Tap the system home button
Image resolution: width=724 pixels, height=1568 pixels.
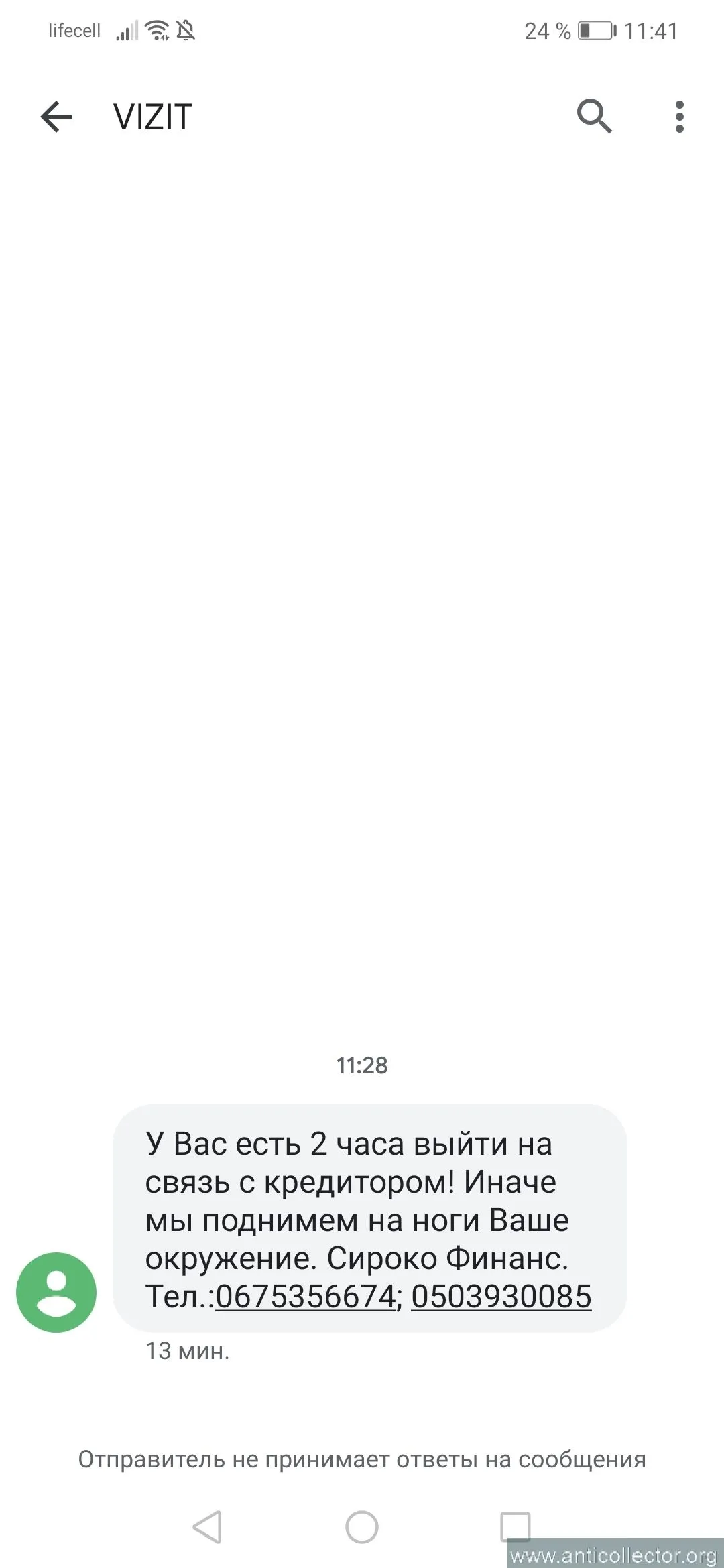click(x=362, y=1527)
